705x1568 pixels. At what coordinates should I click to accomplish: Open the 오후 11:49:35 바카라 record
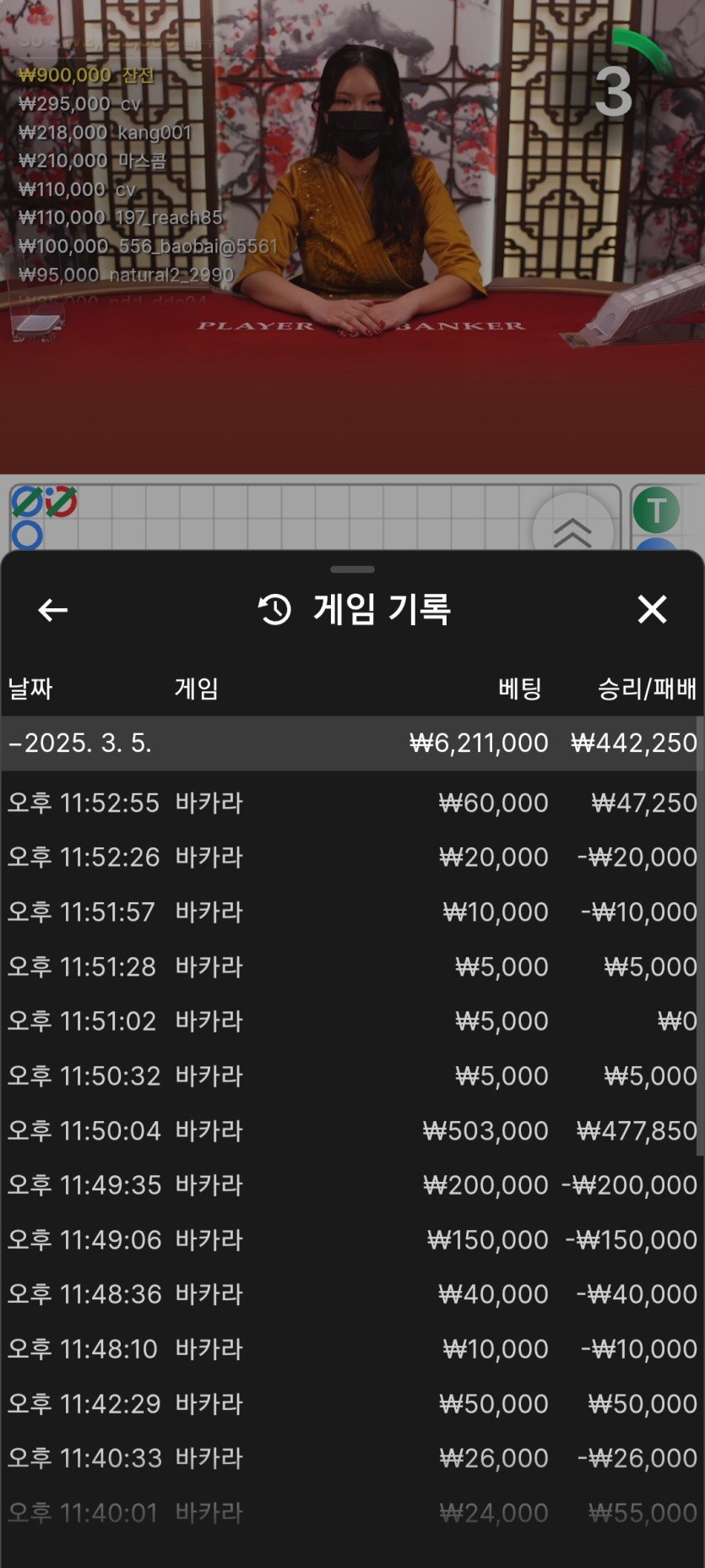point(351,1184)
